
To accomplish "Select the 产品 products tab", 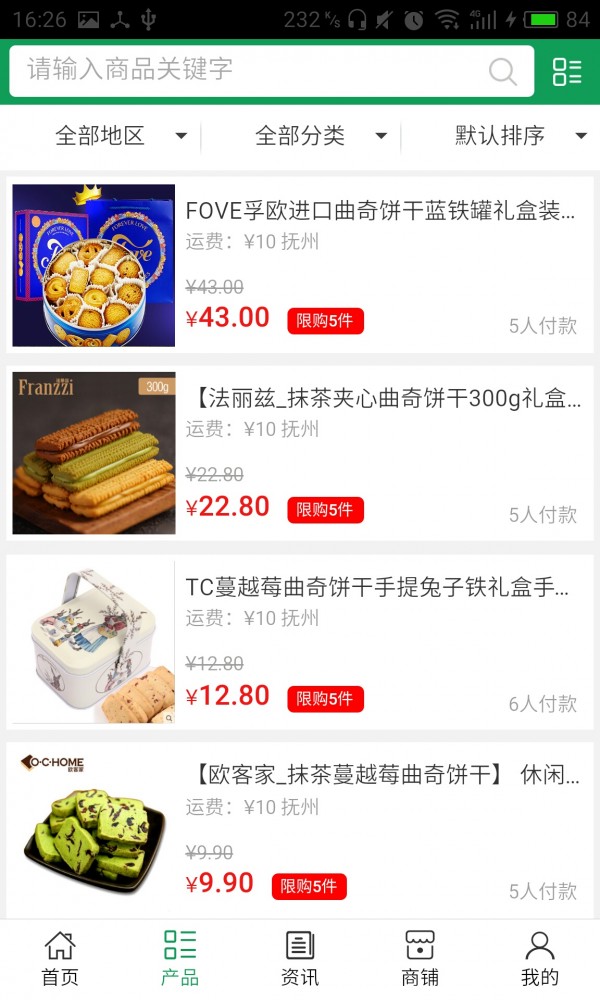I will 180,959.
